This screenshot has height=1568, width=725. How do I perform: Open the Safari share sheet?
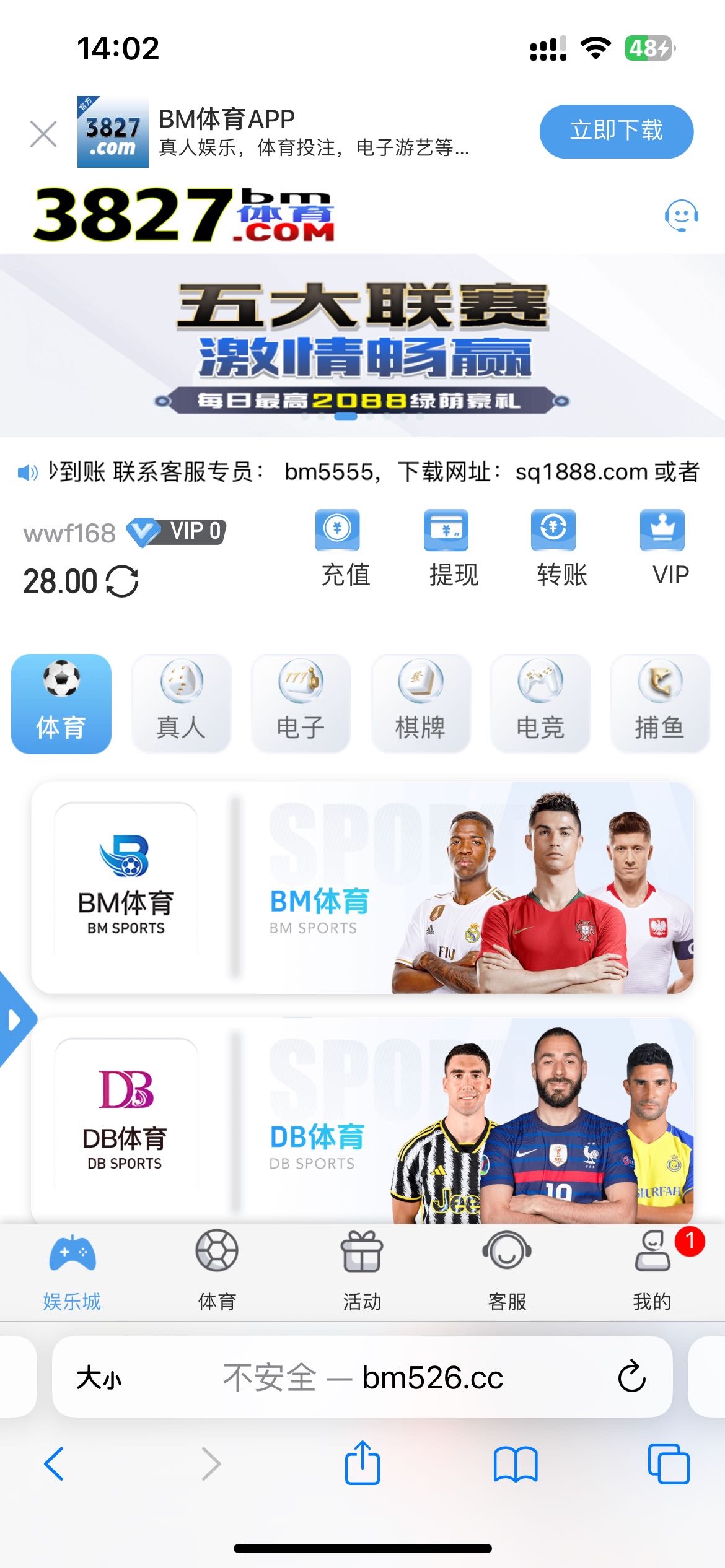[362, 1463]
